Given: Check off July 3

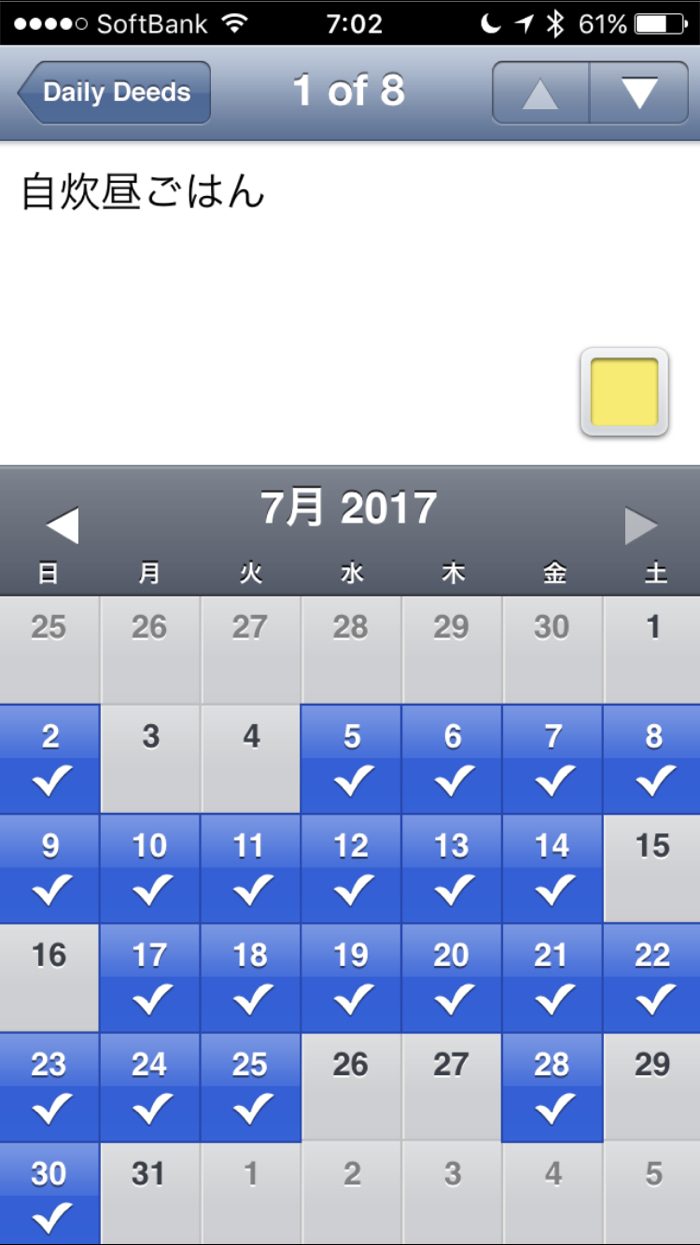Looking at the screenshot, I should click(x=151, y=758).
